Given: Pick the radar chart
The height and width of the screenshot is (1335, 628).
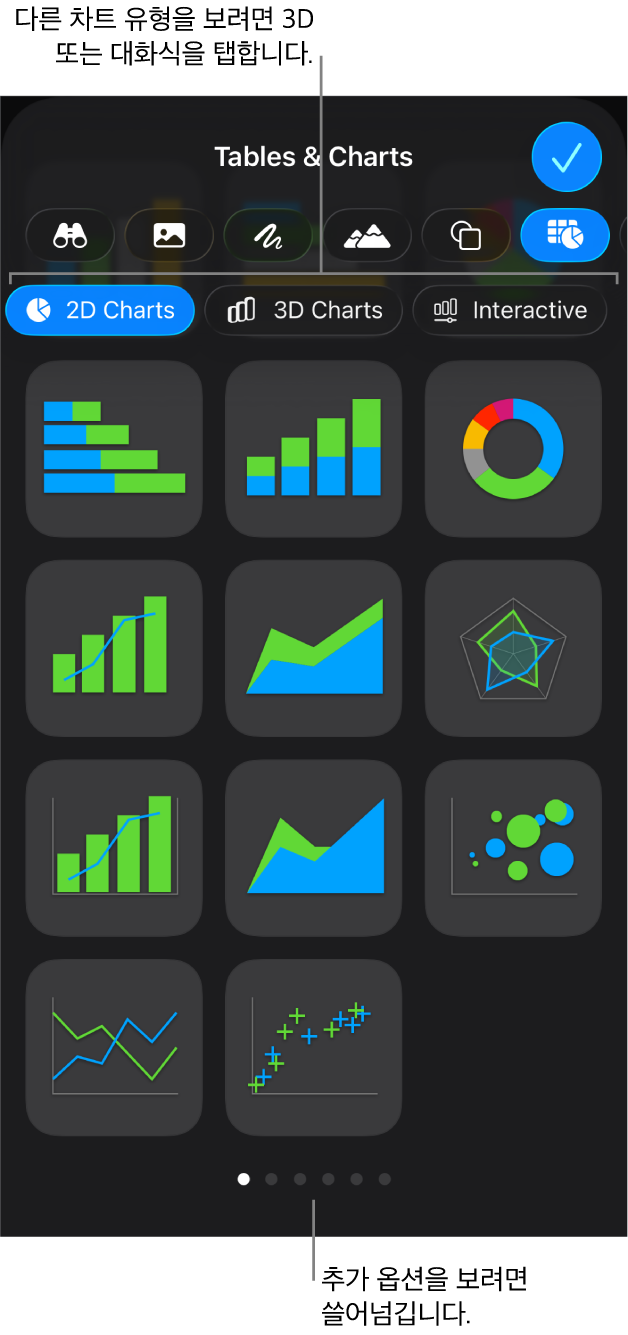Looking at the screenshot, I should pos(513,648).
